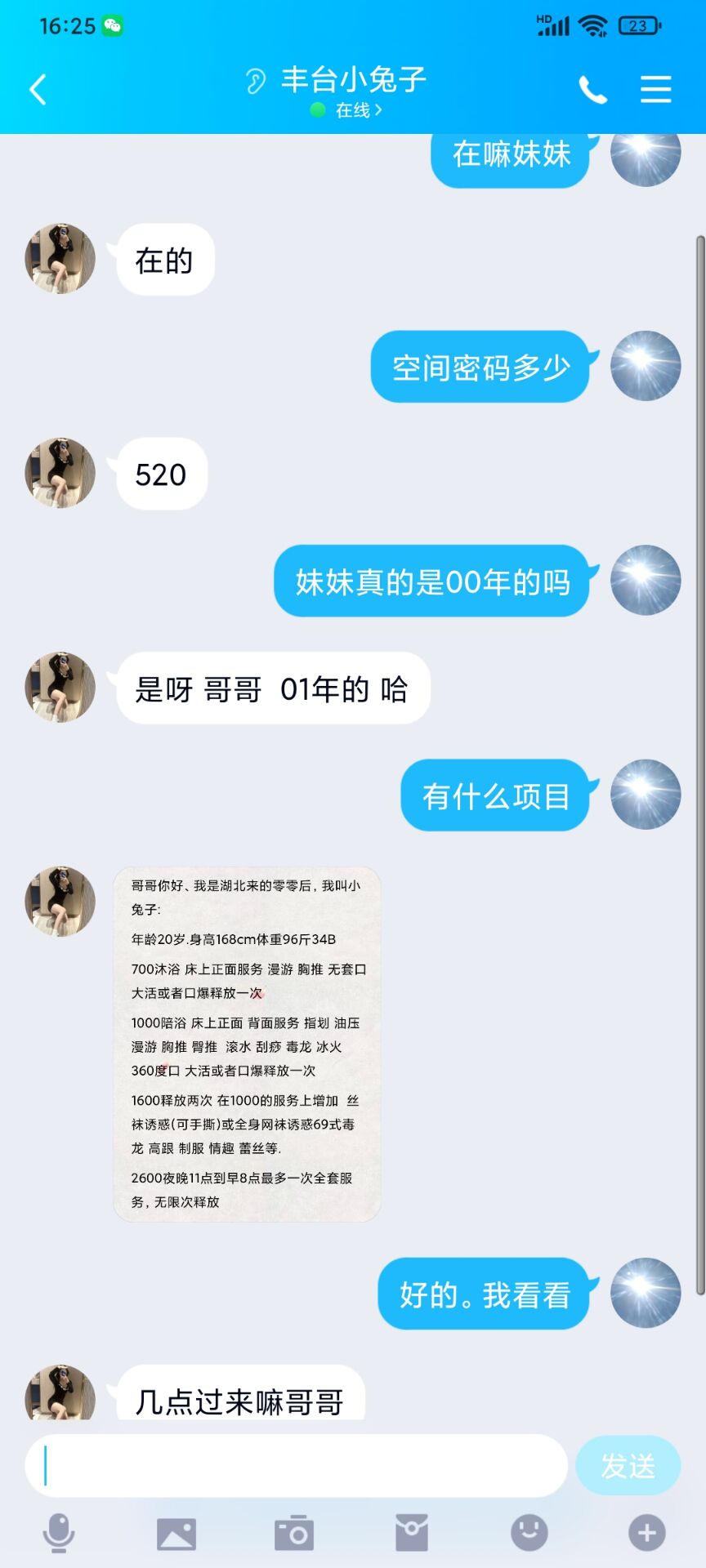Open more options with the plus icon

click(646, 1533)
